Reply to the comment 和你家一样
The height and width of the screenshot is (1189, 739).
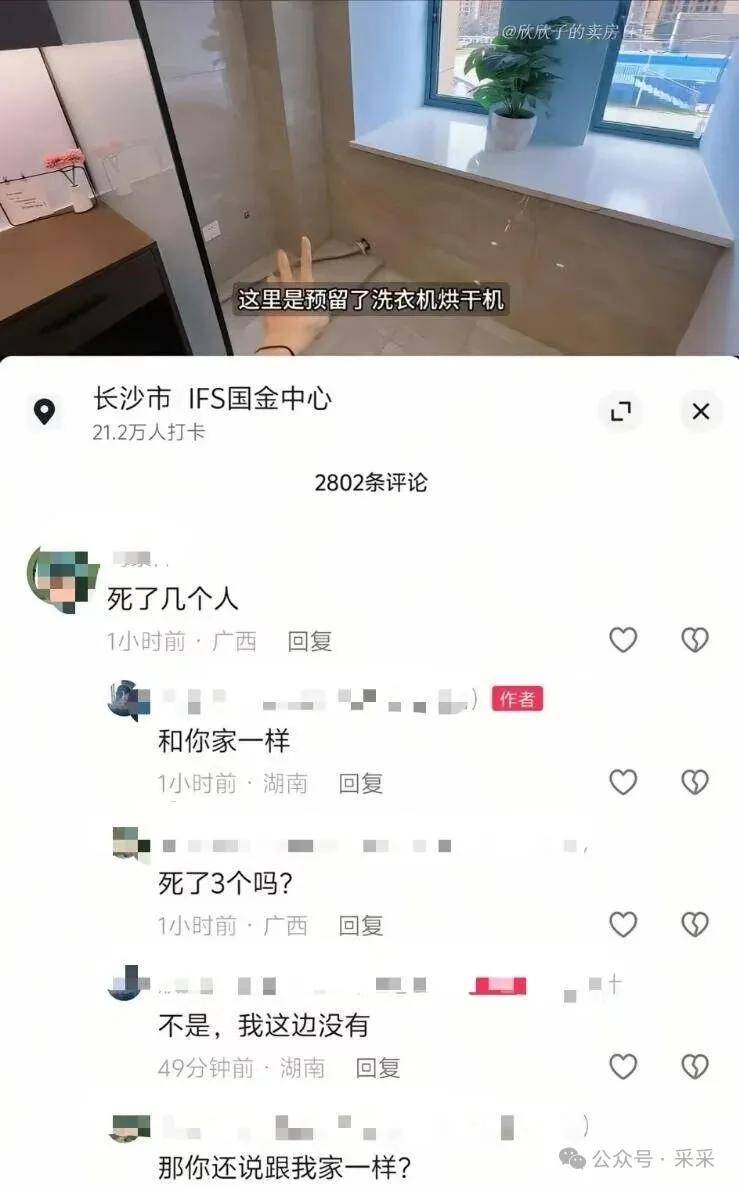tap(360, 784)
